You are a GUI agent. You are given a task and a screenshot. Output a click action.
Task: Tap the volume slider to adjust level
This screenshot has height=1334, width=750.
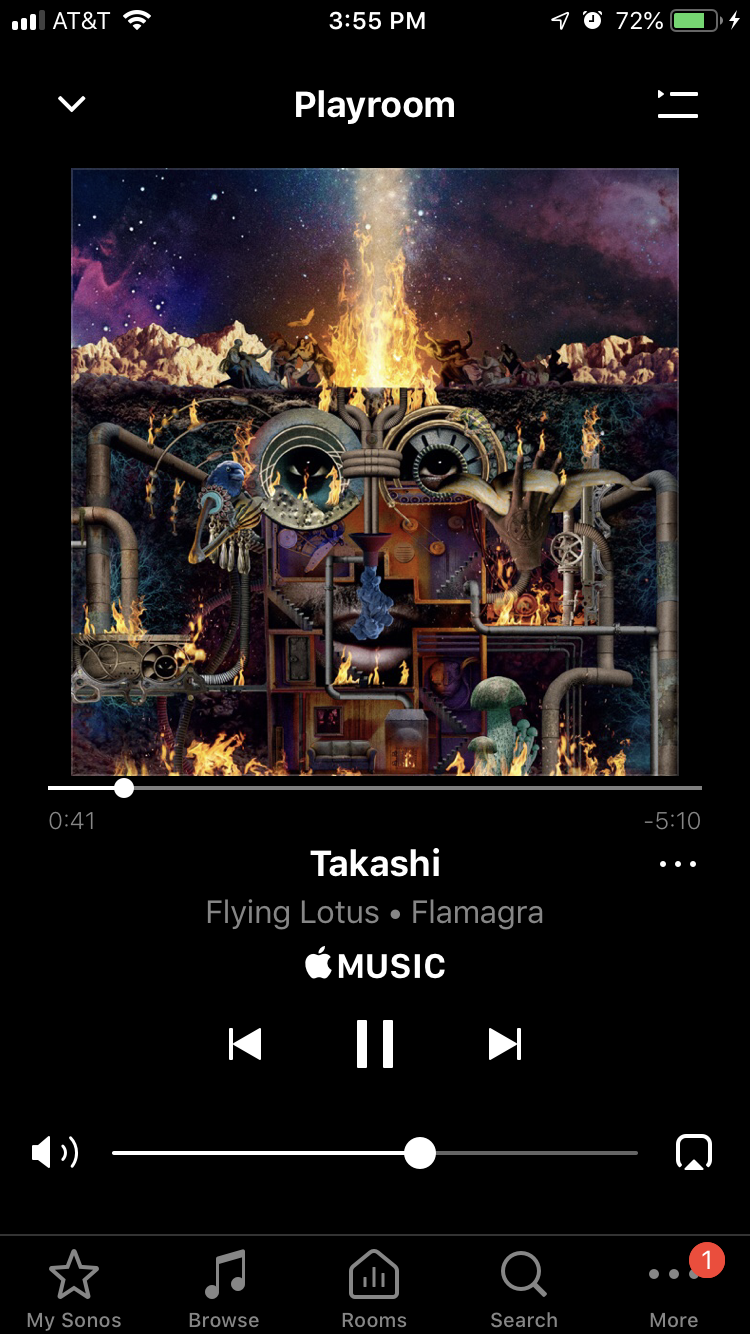pyautogui.click(x=375, y=1153)
